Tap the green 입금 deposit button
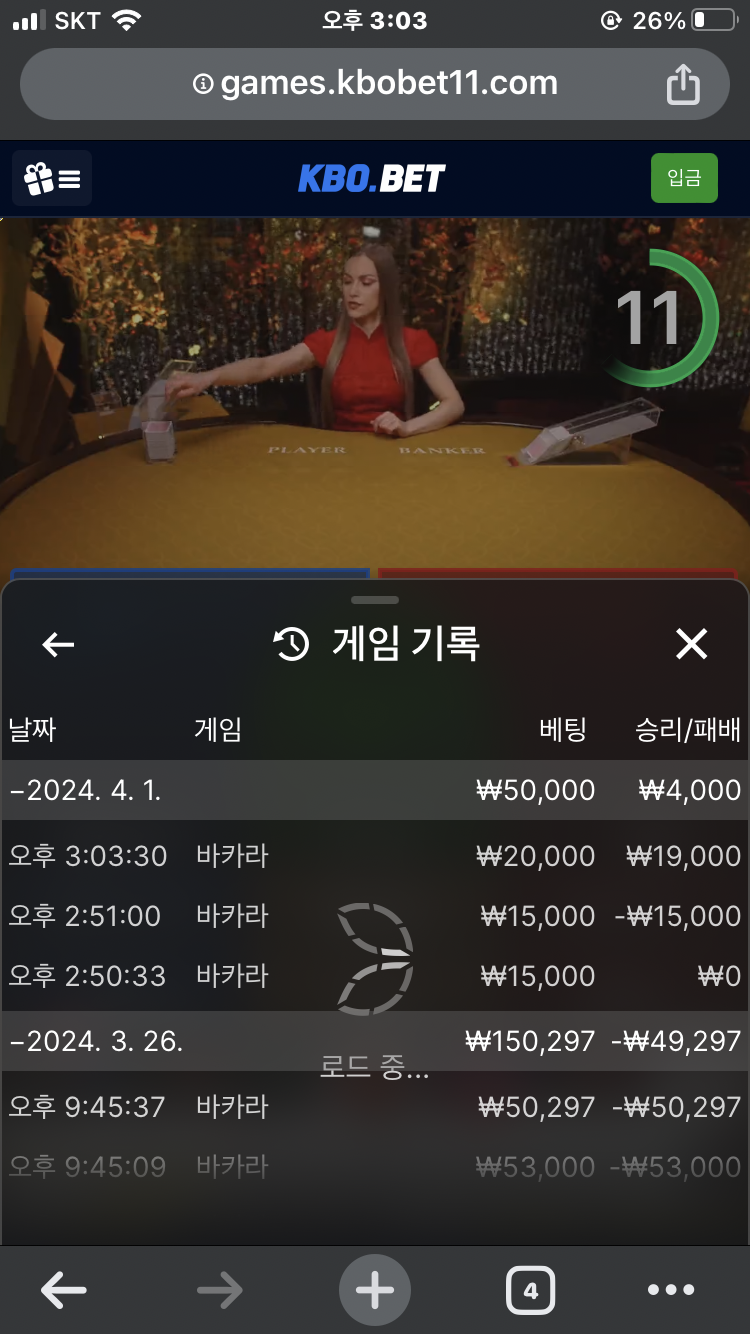This screenshot has height=1334, width=750. [x=684, y=178]
